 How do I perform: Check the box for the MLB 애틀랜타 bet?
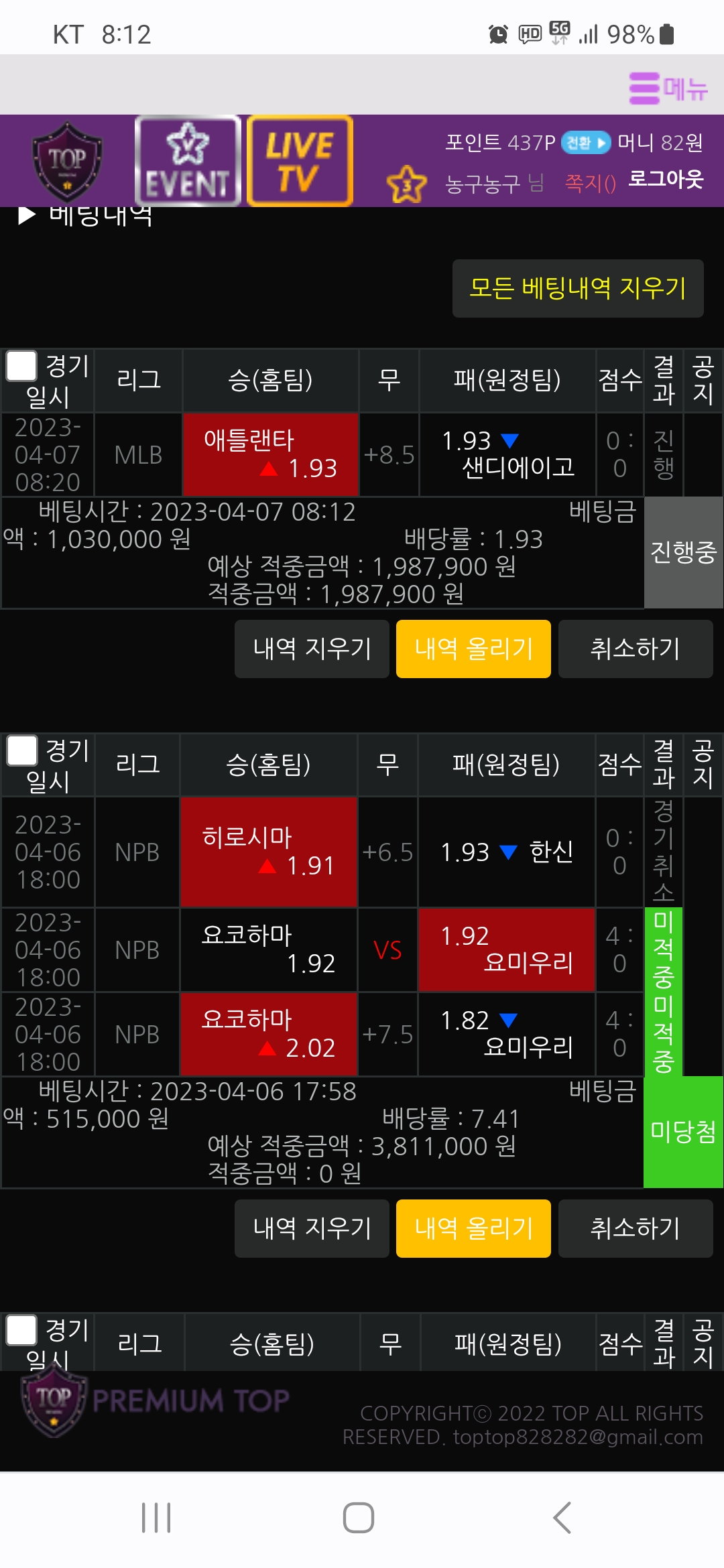21,366
